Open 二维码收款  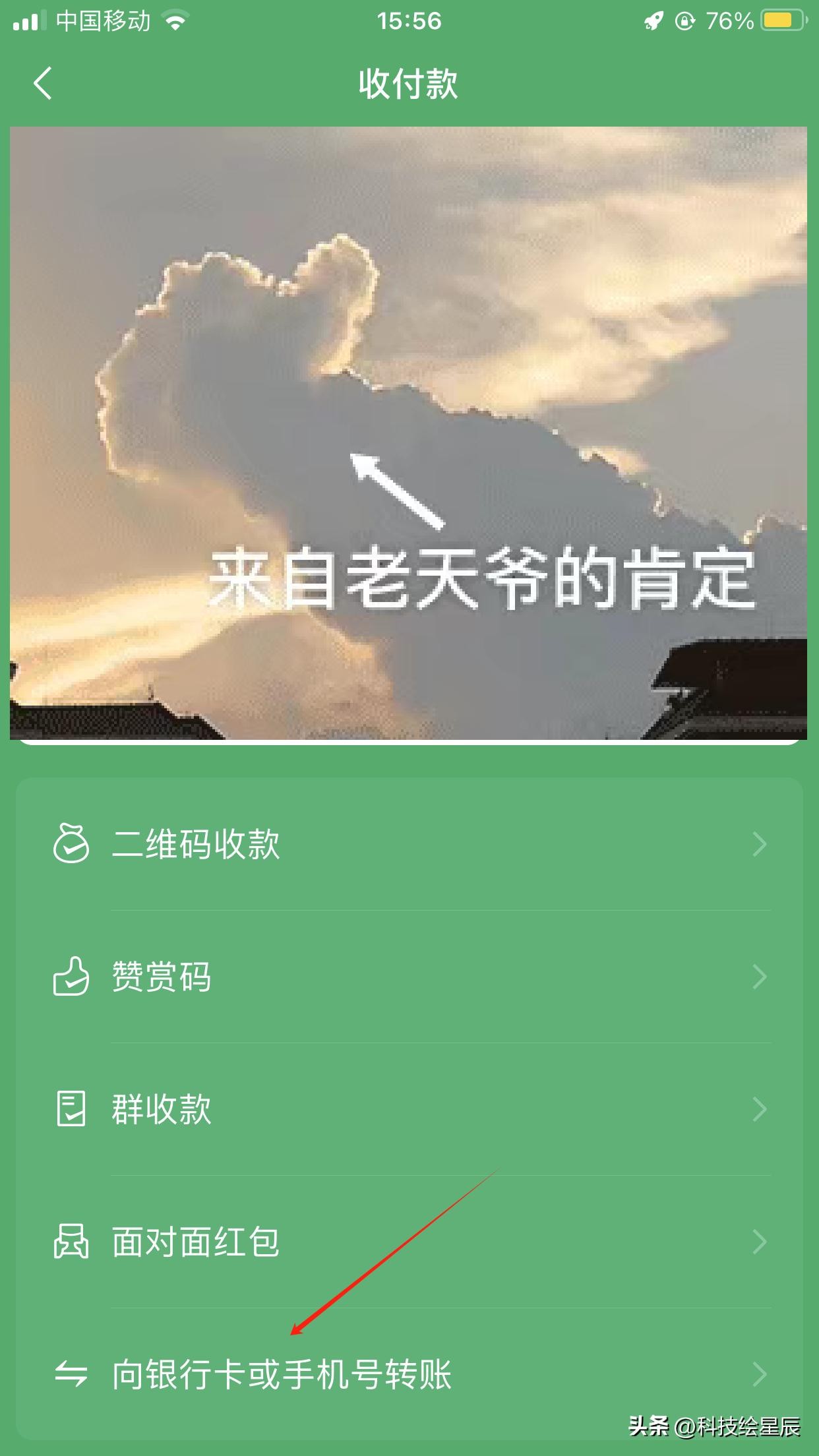pos(409,844)
